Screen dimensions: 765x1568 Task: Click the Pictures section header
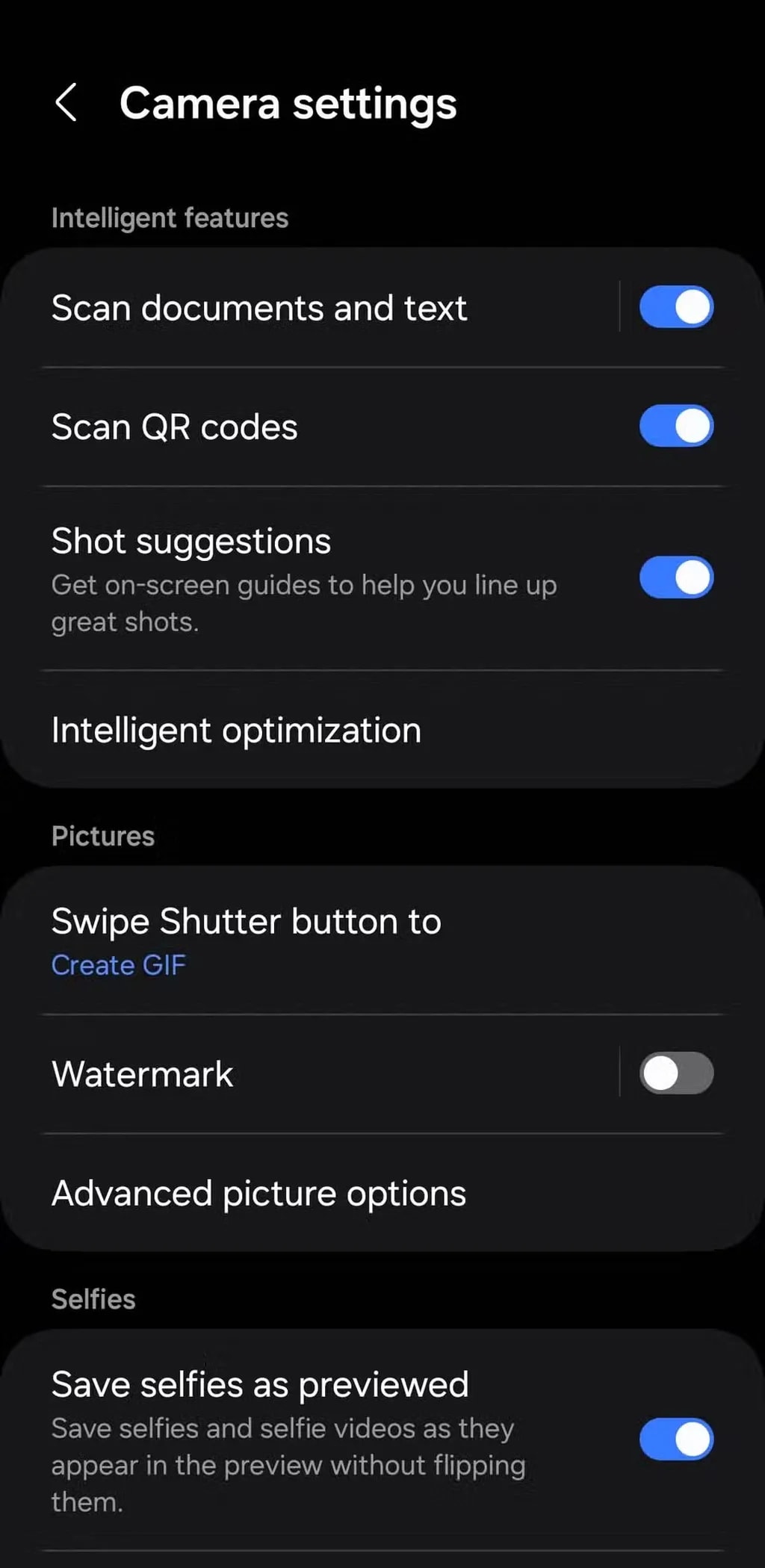103,835
